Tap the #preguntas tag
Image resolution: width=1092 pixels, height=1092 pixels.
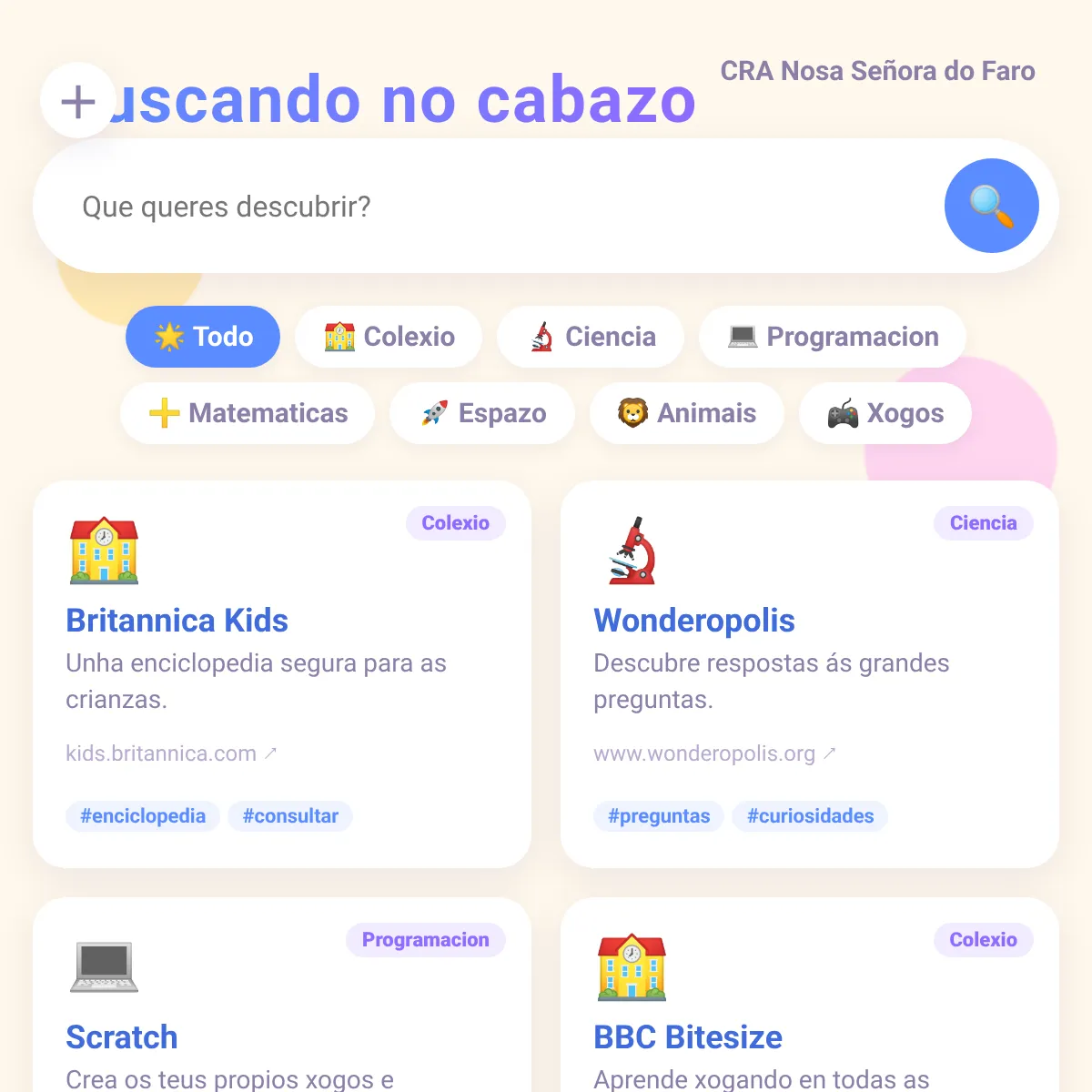659,816
